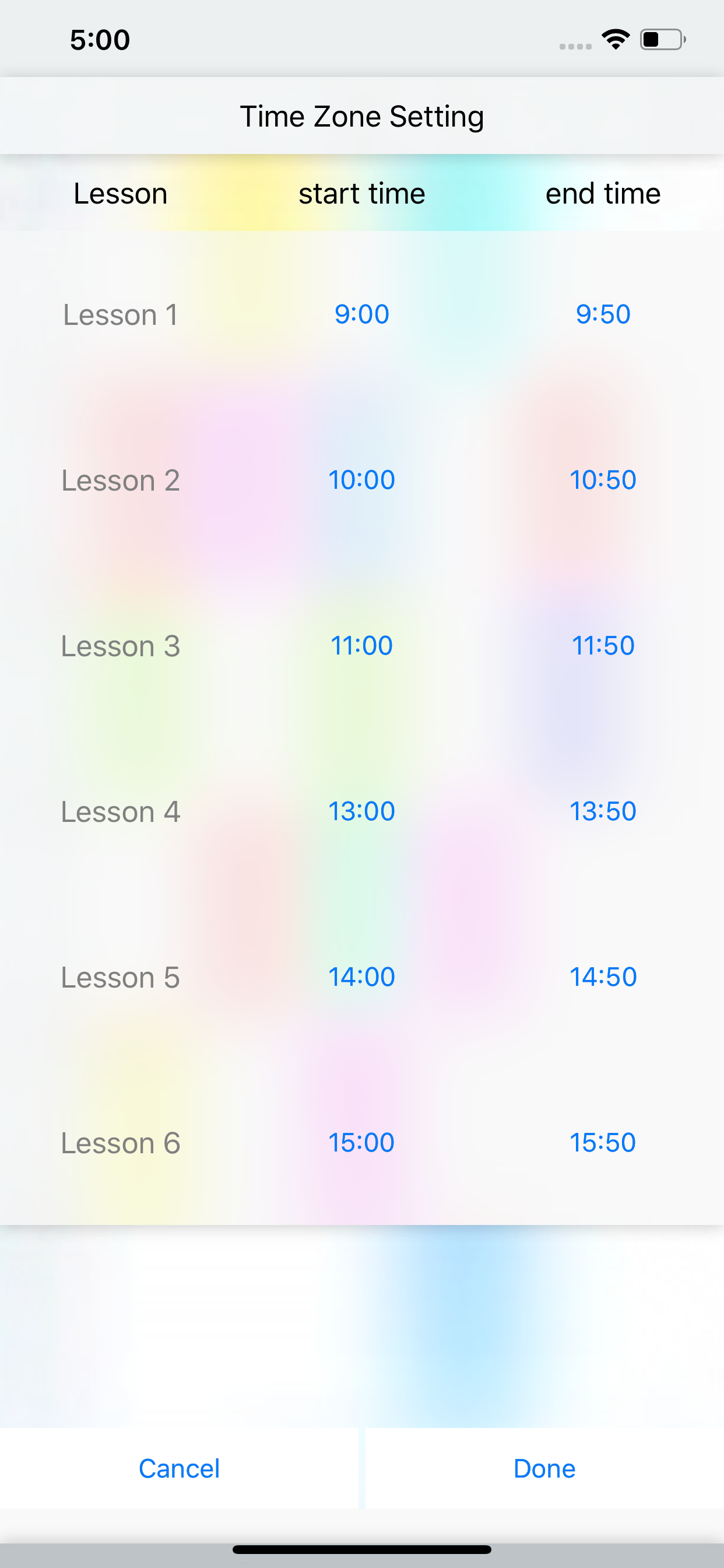Edit Lesson 4 start time 13:00

pos(361,811)
